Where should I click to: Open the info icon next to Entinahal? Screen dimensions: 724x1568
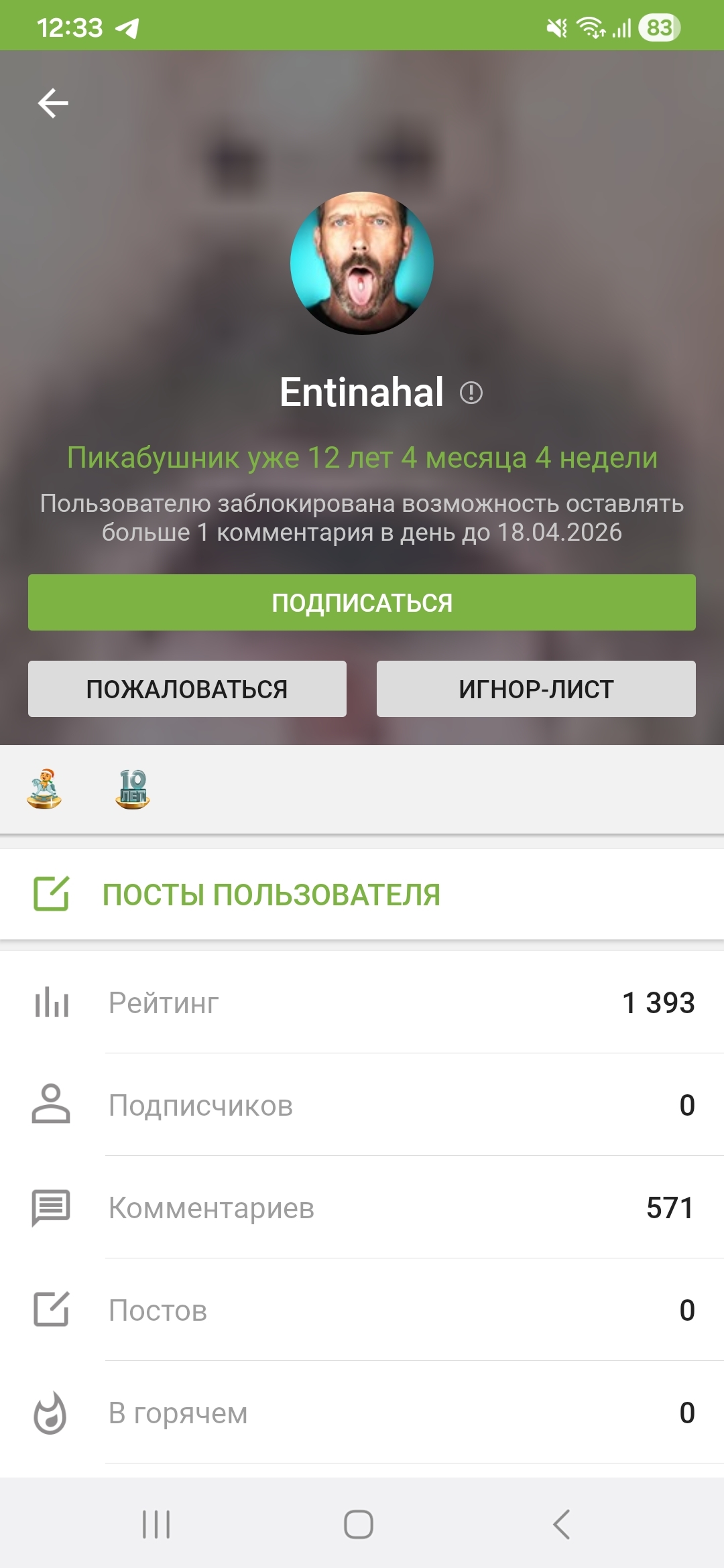pos(471,393)
